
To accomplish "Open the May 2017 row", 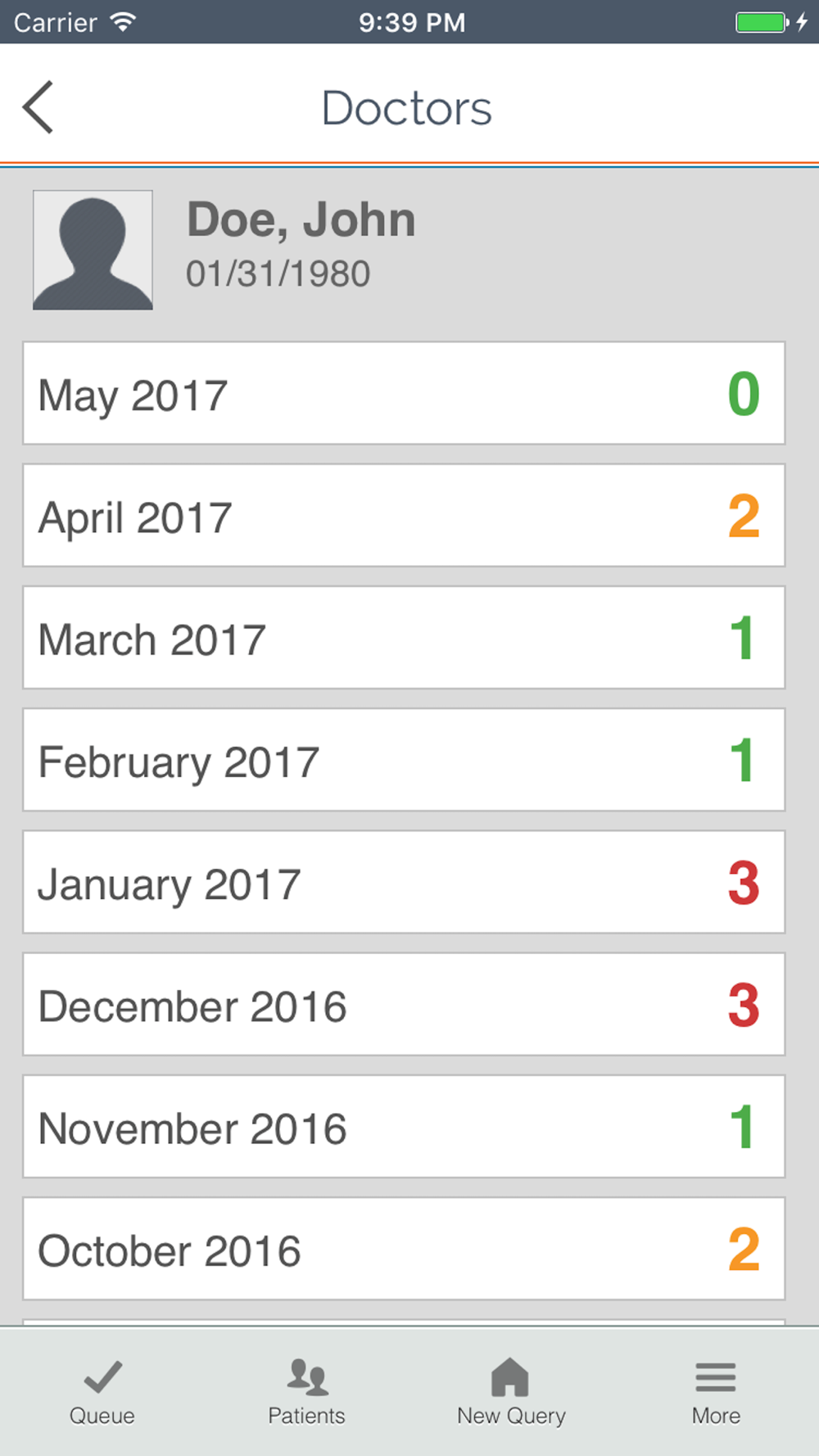I will (x=404, y=394).
